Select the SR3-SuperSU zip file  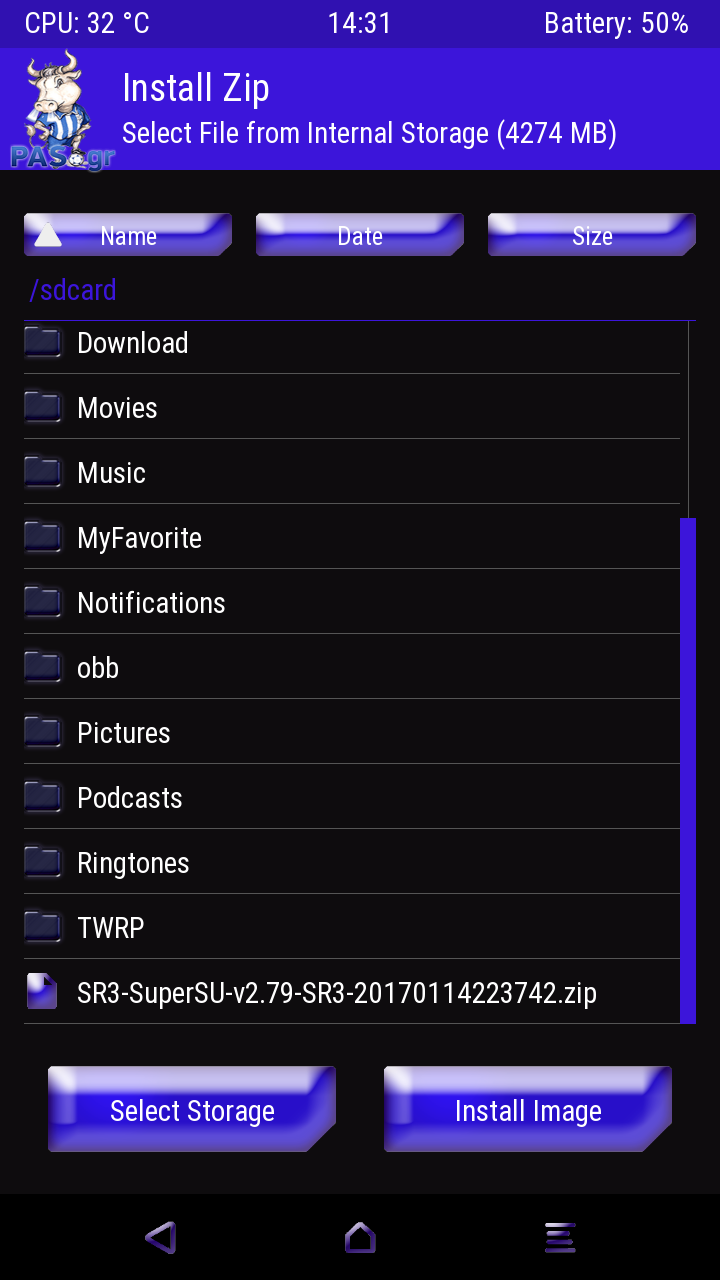[336, 993]
